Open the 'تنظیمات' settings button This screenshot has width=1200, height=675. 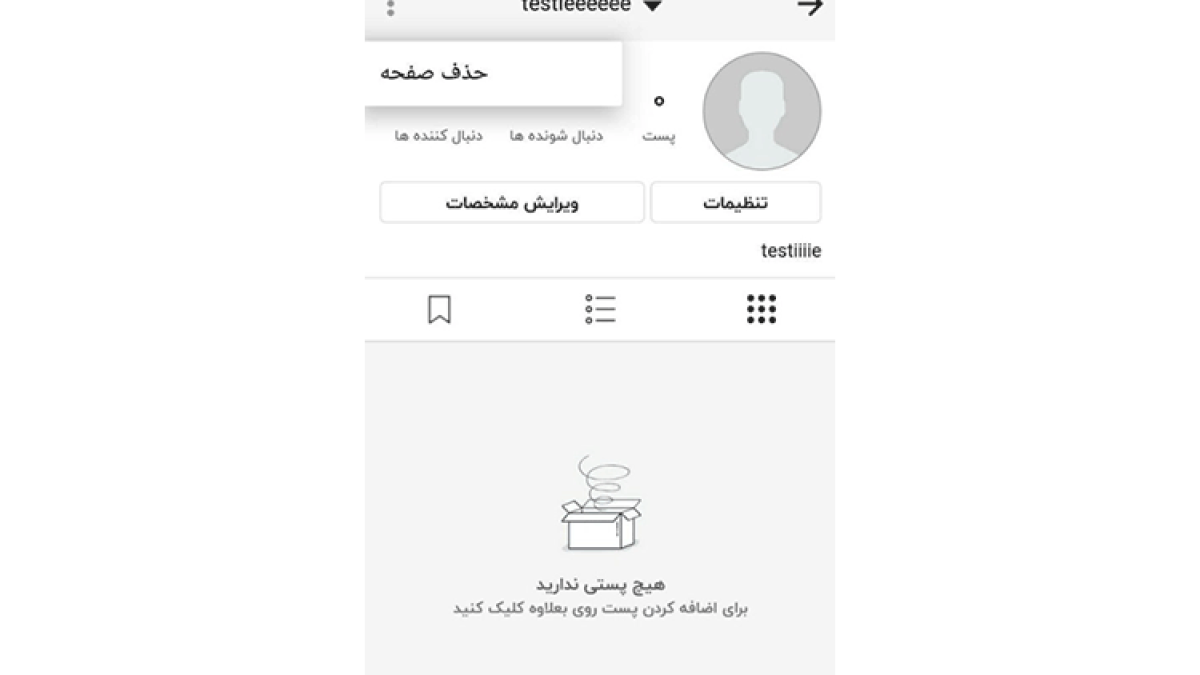tap(735, 202)
